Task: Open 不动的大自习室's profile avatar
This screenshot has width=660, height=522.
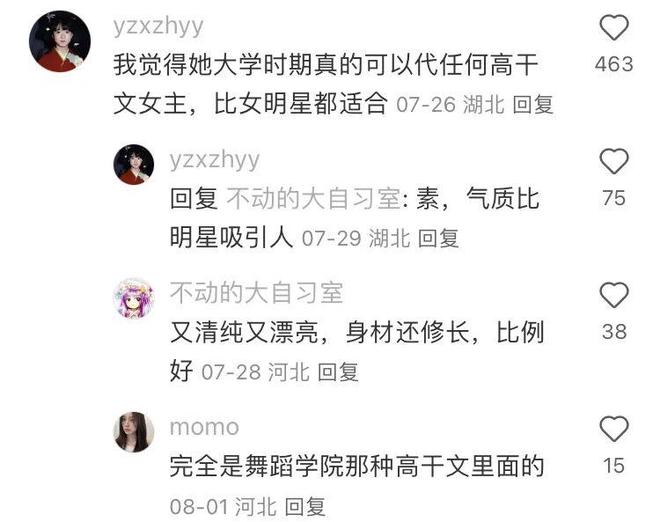Action: tap(134, 299)
